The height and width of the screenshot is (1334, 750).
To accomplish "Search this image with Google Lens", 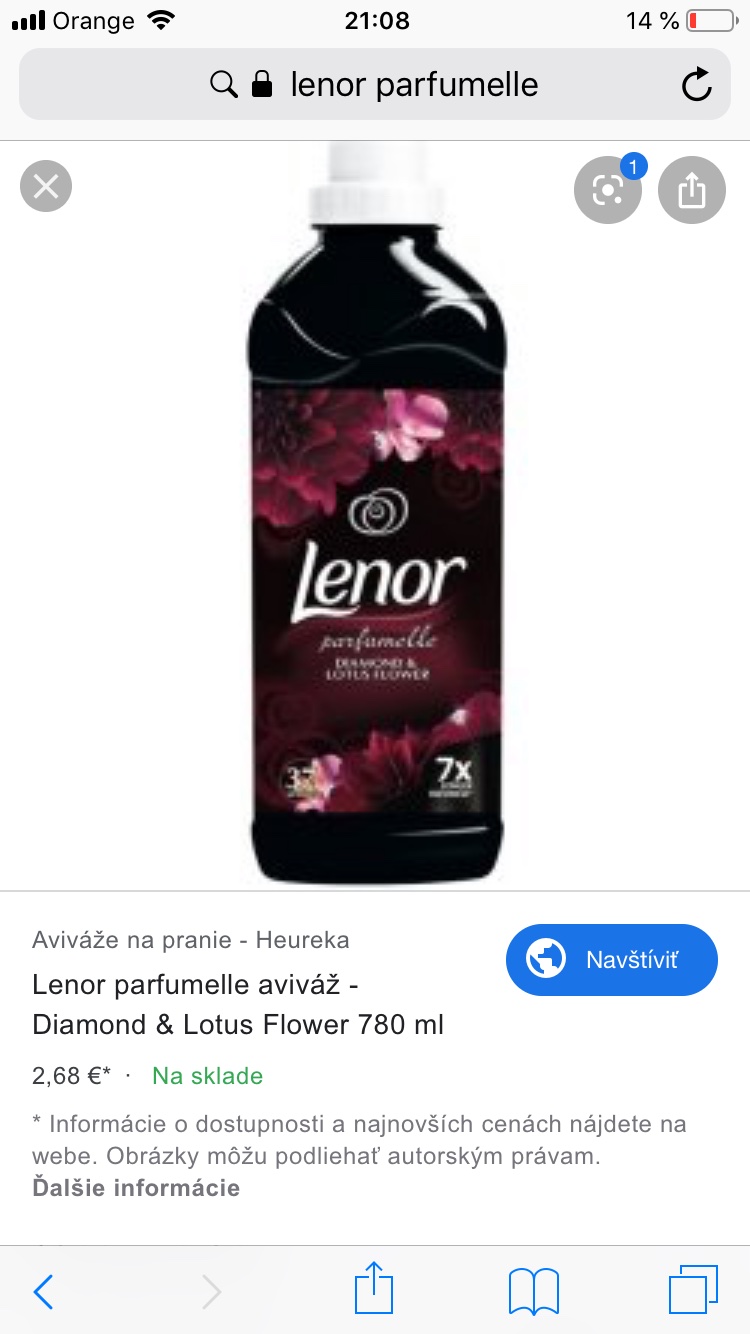I will pyautogui.click(x=607, y=190).
